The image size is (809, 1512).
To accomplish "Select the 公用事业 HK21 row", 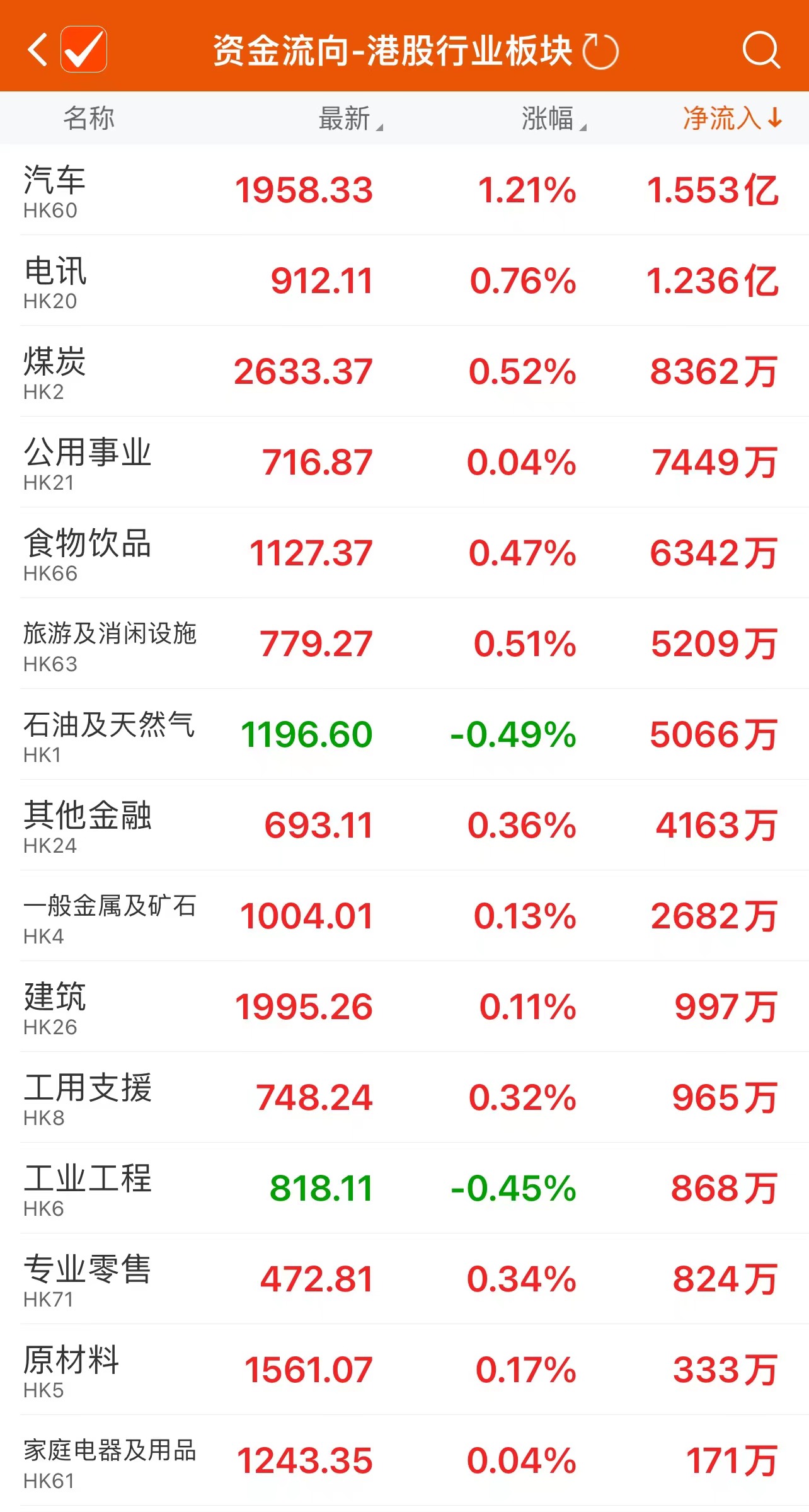I will pyautogui.click(x=404, y=463).
